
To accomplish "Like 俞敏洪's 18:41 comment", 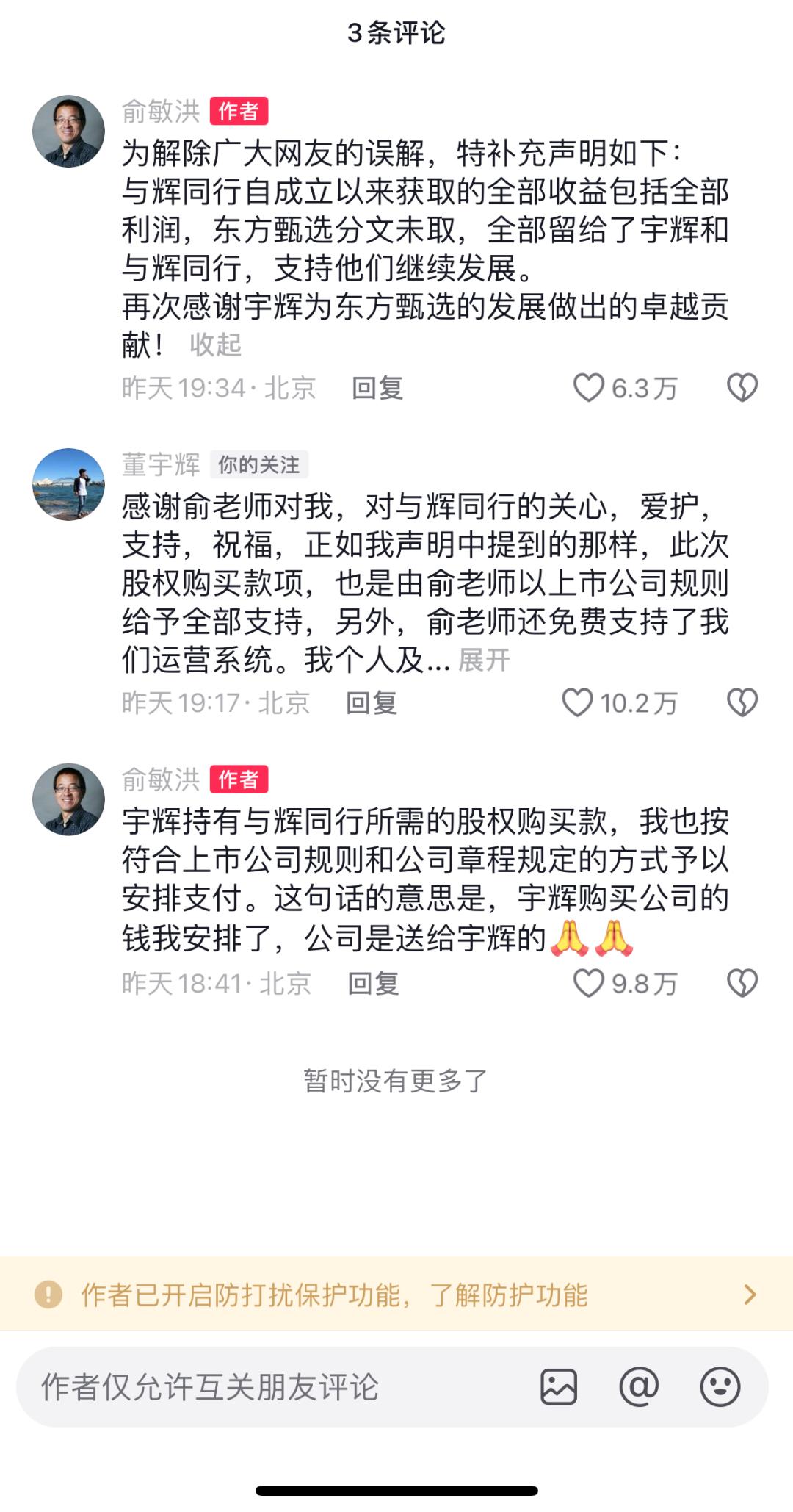I will pyautogui.click(x=589, y=984).
